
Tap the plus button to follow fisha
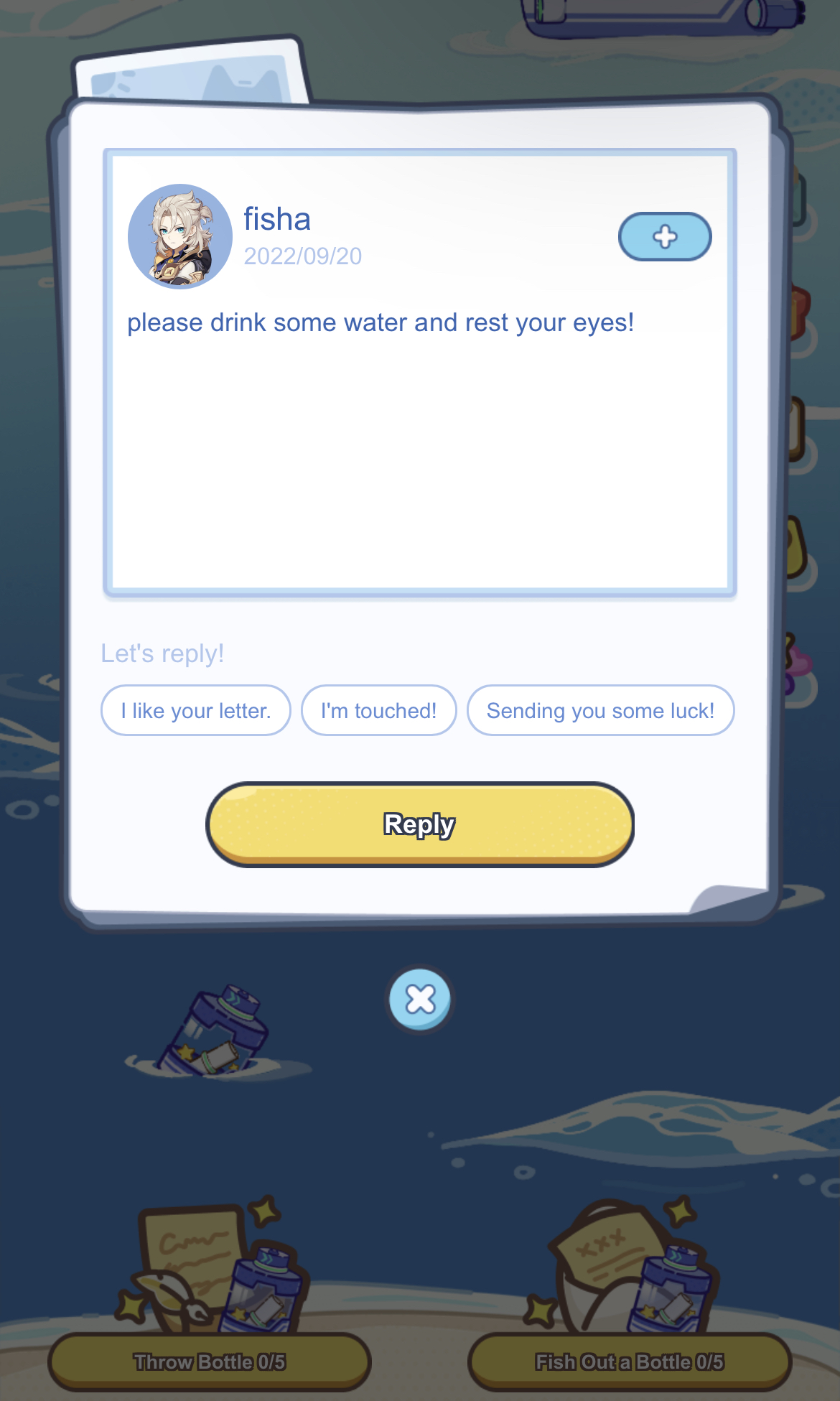tap(664, 236)
